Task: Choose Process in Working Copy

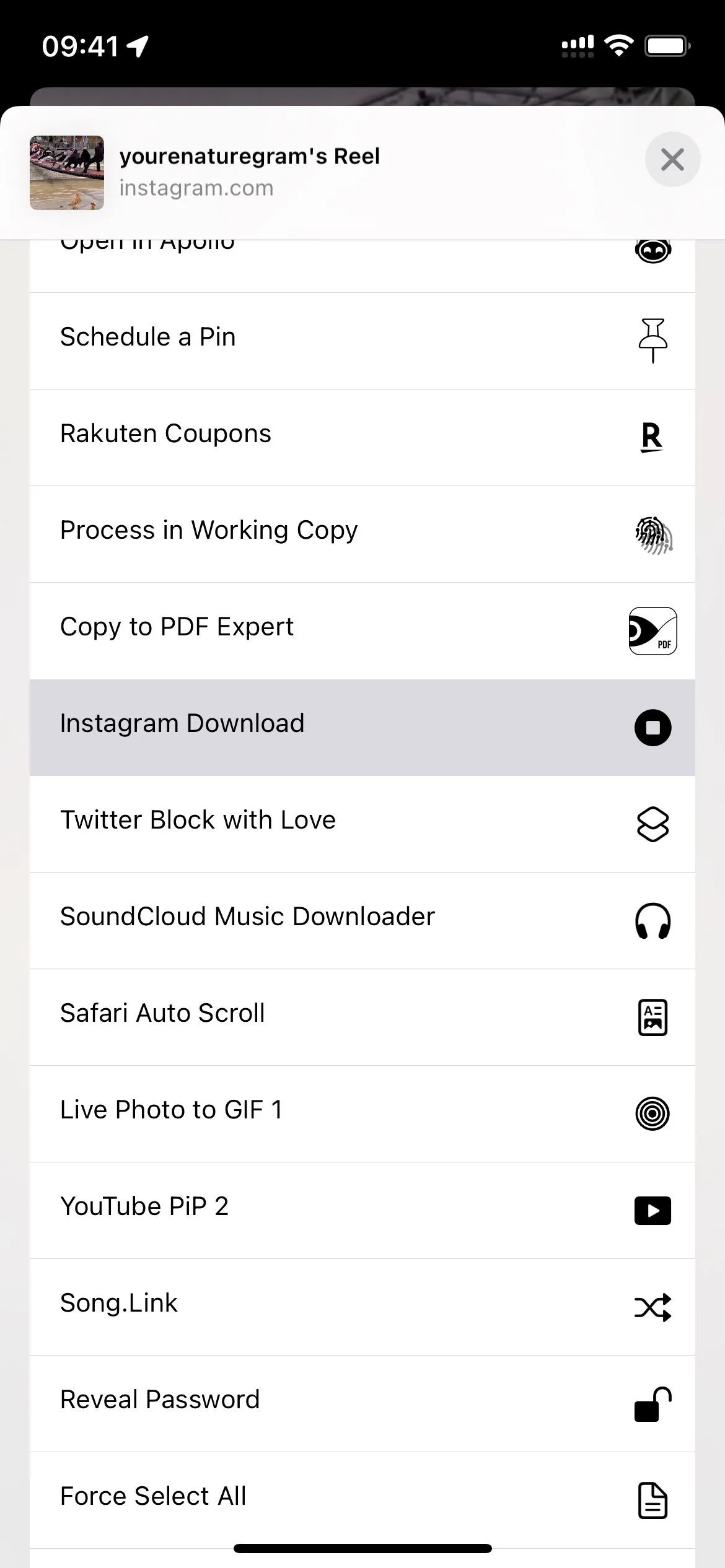Action: pyautogui.click(x=362, y=534)
